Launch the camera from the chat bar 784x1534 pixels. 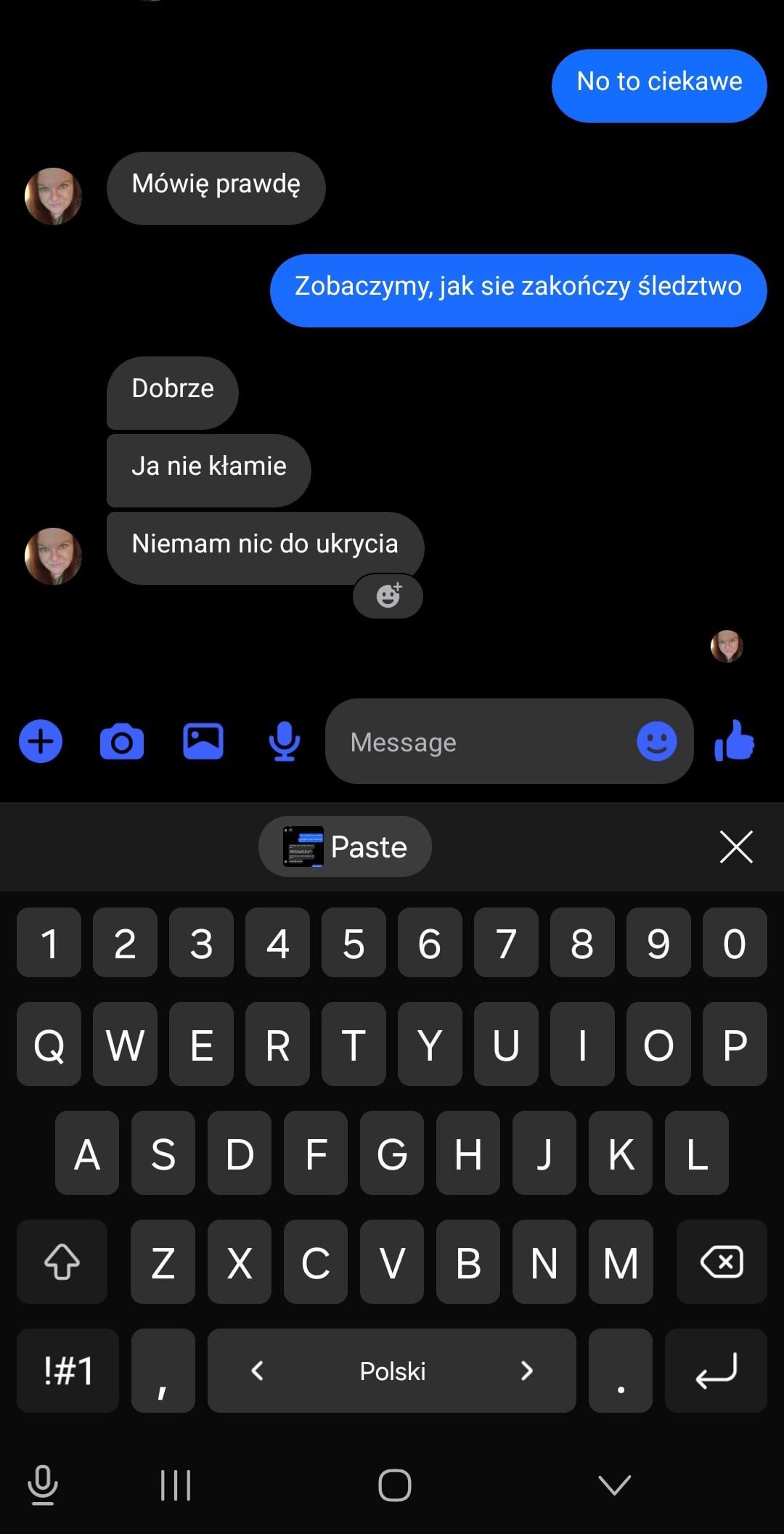(x=122, y=742)
